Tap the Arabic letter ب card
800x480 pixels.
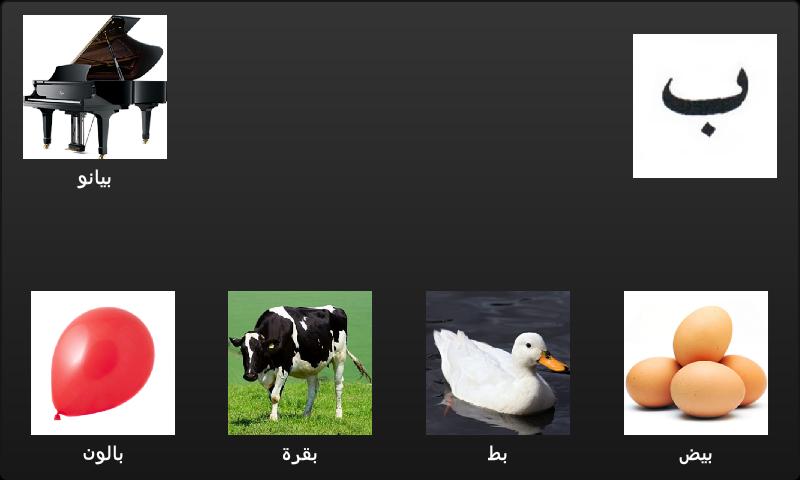[x=705, y=106]
